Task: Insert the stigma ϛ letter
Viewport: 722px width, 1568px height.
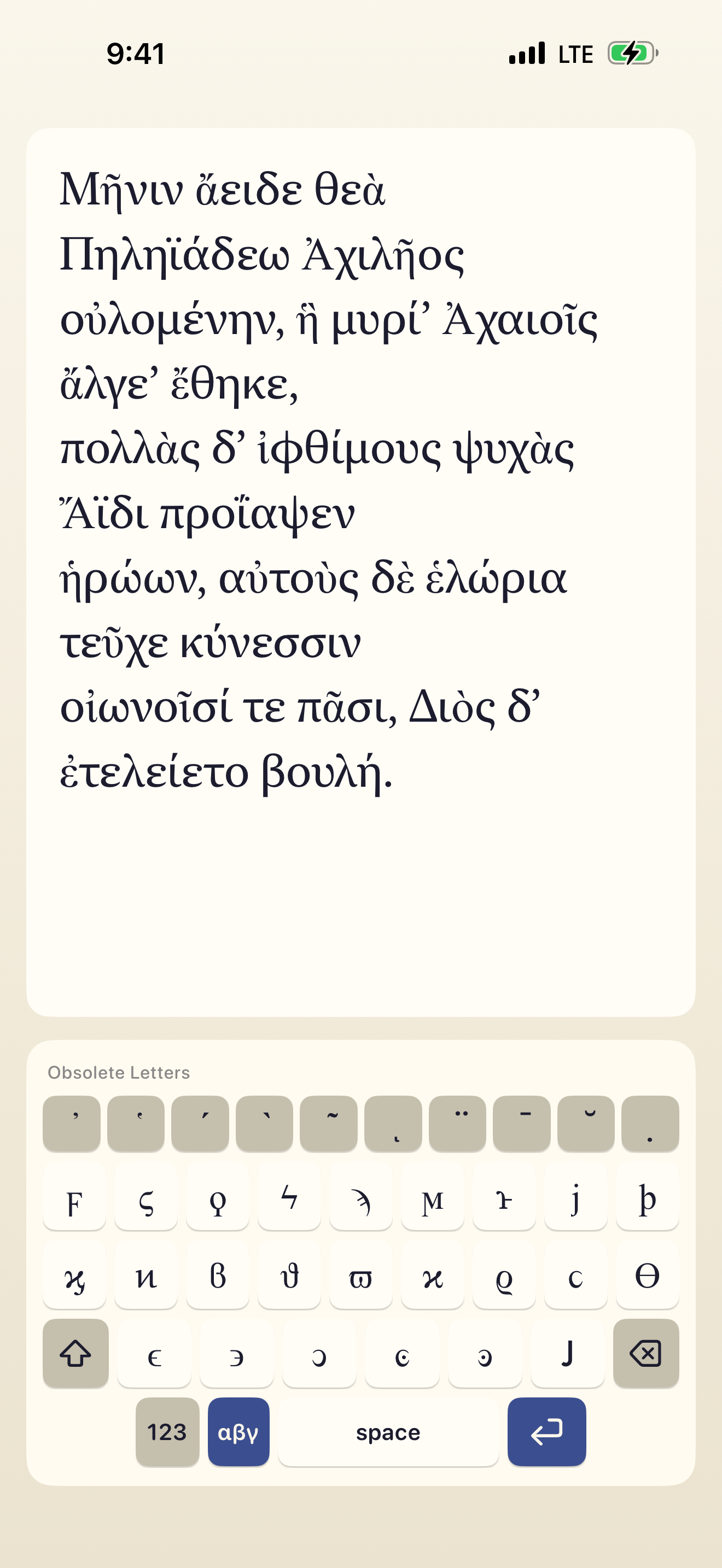Action: click(x=145, y=1198)
